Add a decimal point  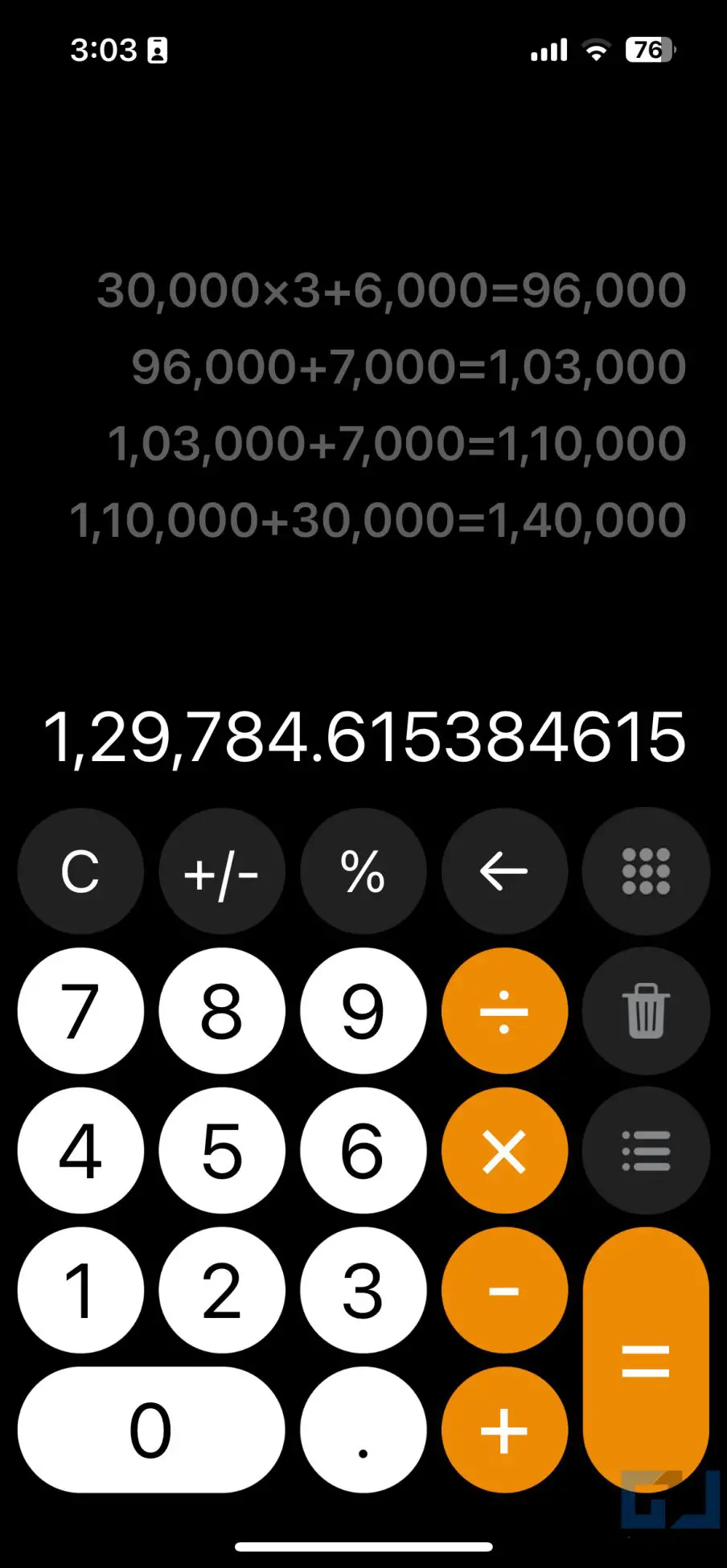(363, 1431)
